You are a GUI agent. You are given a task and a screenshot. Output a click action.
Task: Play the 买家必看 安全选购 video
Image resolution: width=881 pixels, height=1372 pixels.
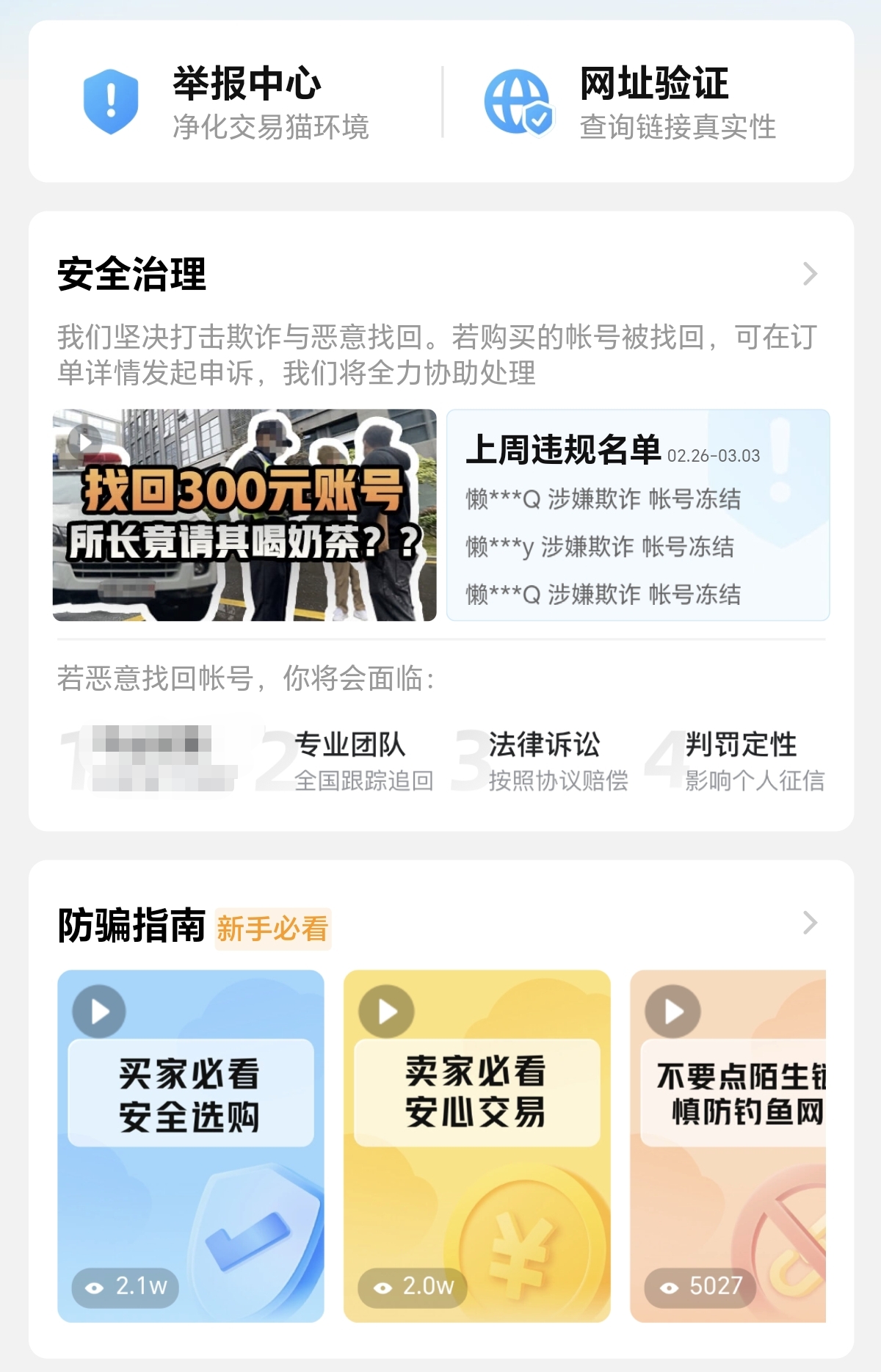(x=190, y=1145)
